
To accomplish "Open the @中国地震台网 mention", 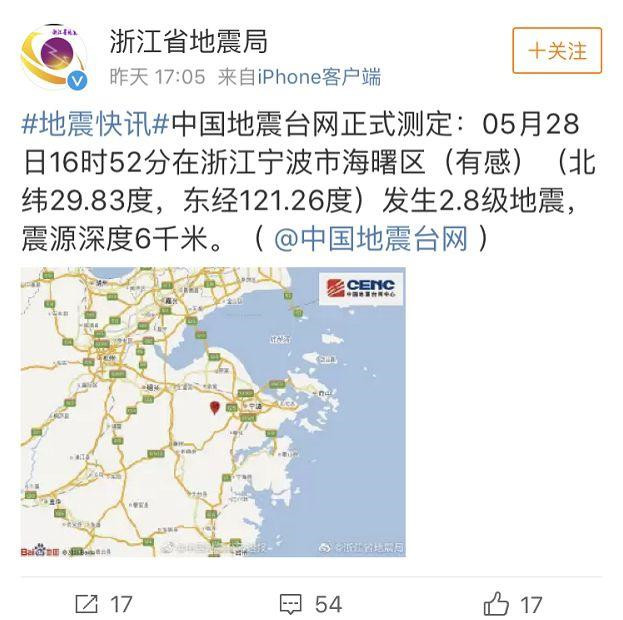I will 371,240.
